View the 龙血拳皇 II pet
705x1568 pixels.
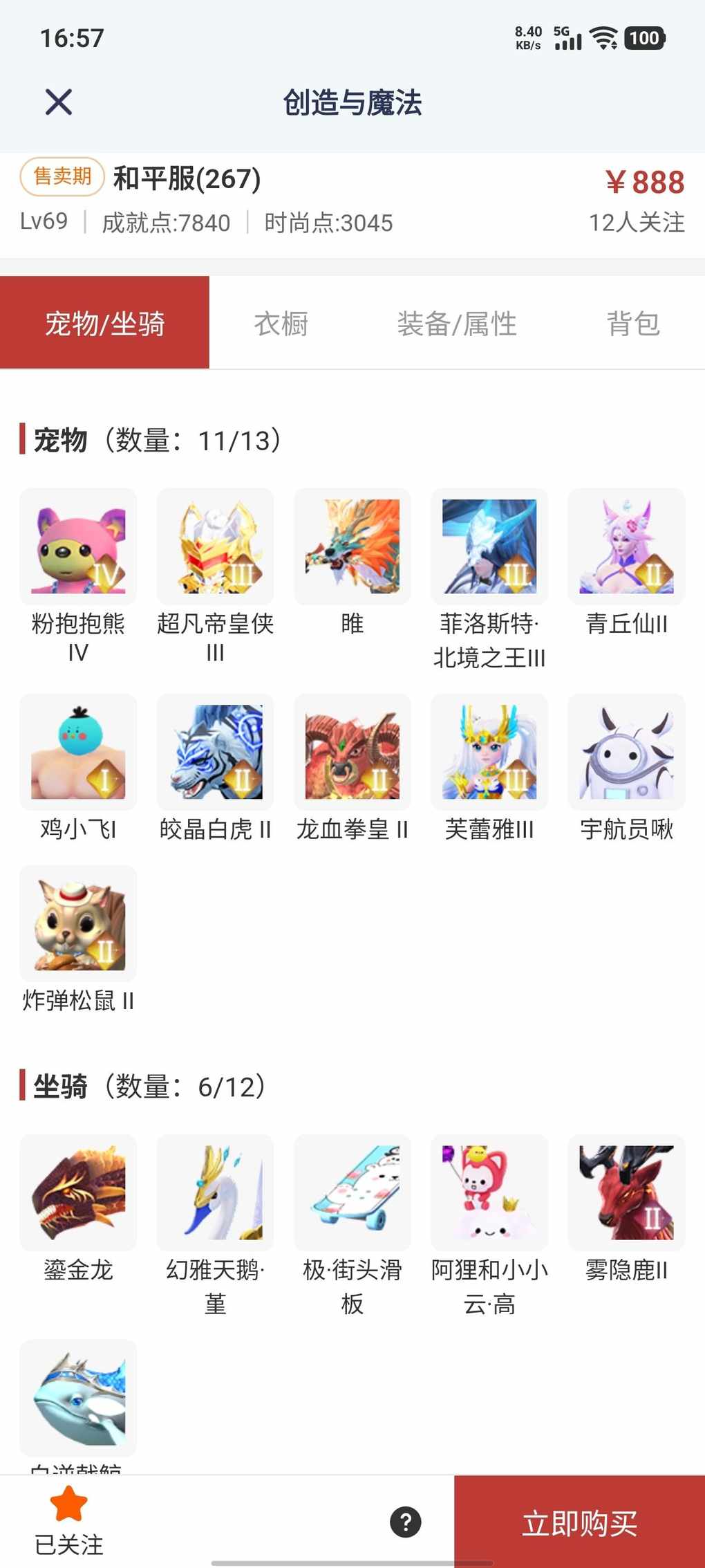click(x=352, y=752)
